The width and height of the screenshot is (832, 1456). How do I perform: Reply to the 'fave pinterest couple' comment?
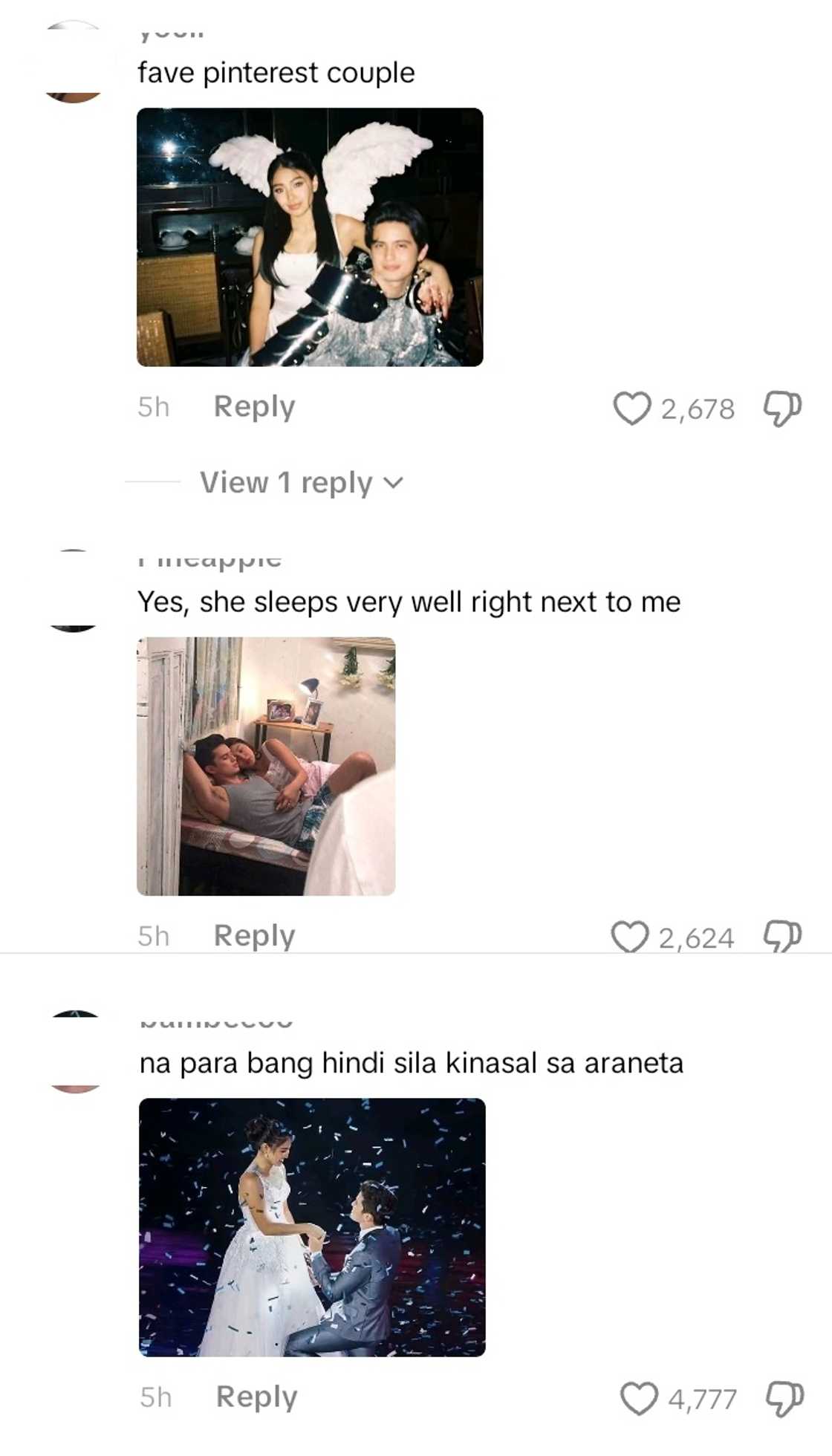coord(254,407)
